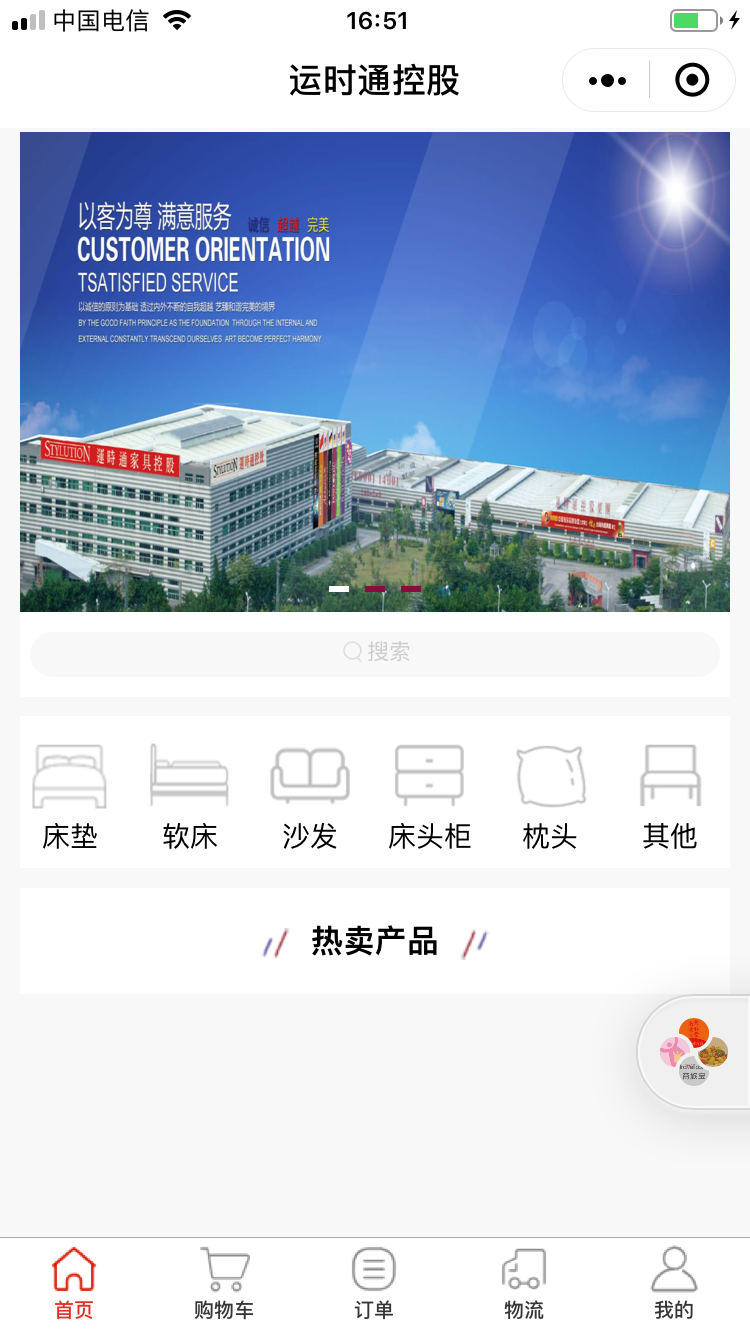Select the 床头柜 nightstand category icon
The width and height of the screenshot is (750, 1334).
click(430, 790)
